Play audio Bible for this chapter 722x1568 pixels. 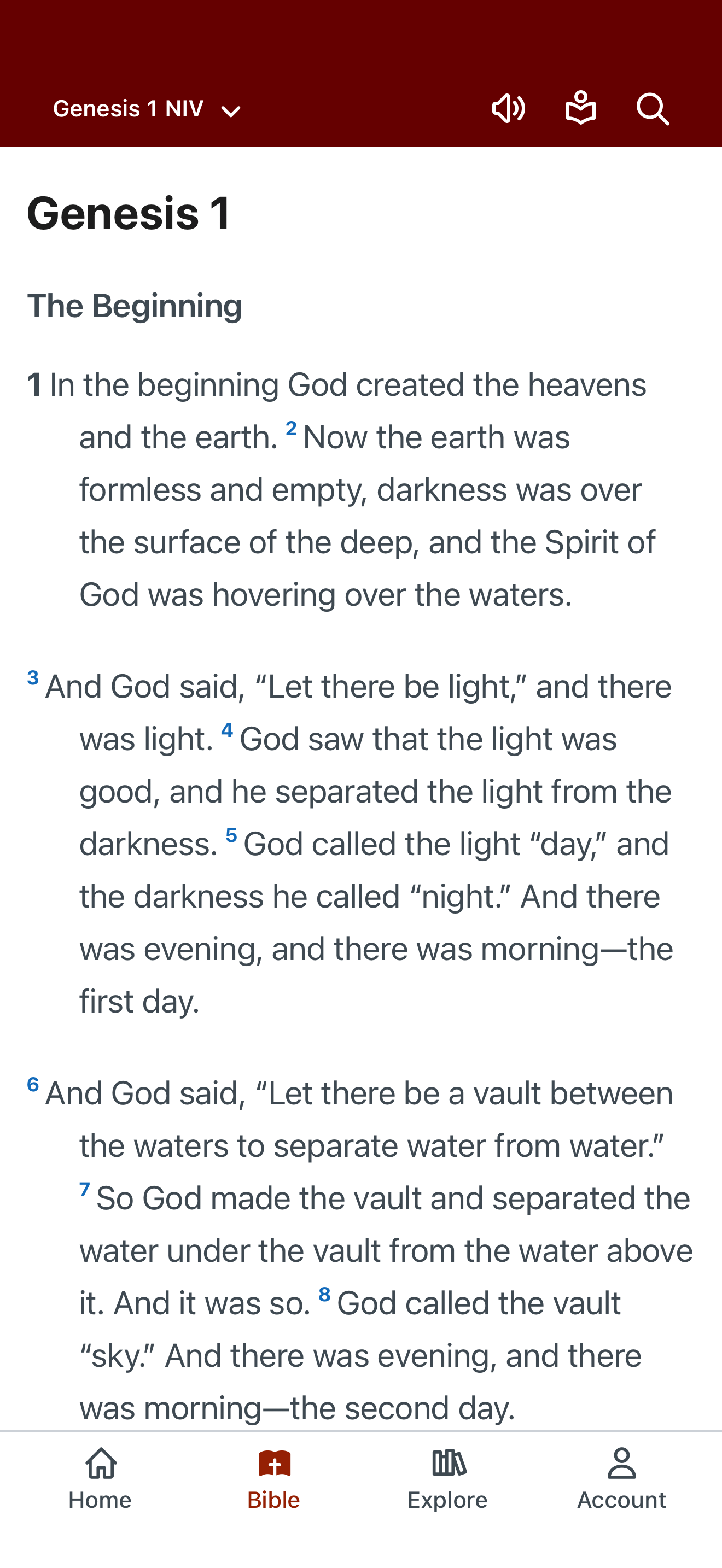pos(508,109)
